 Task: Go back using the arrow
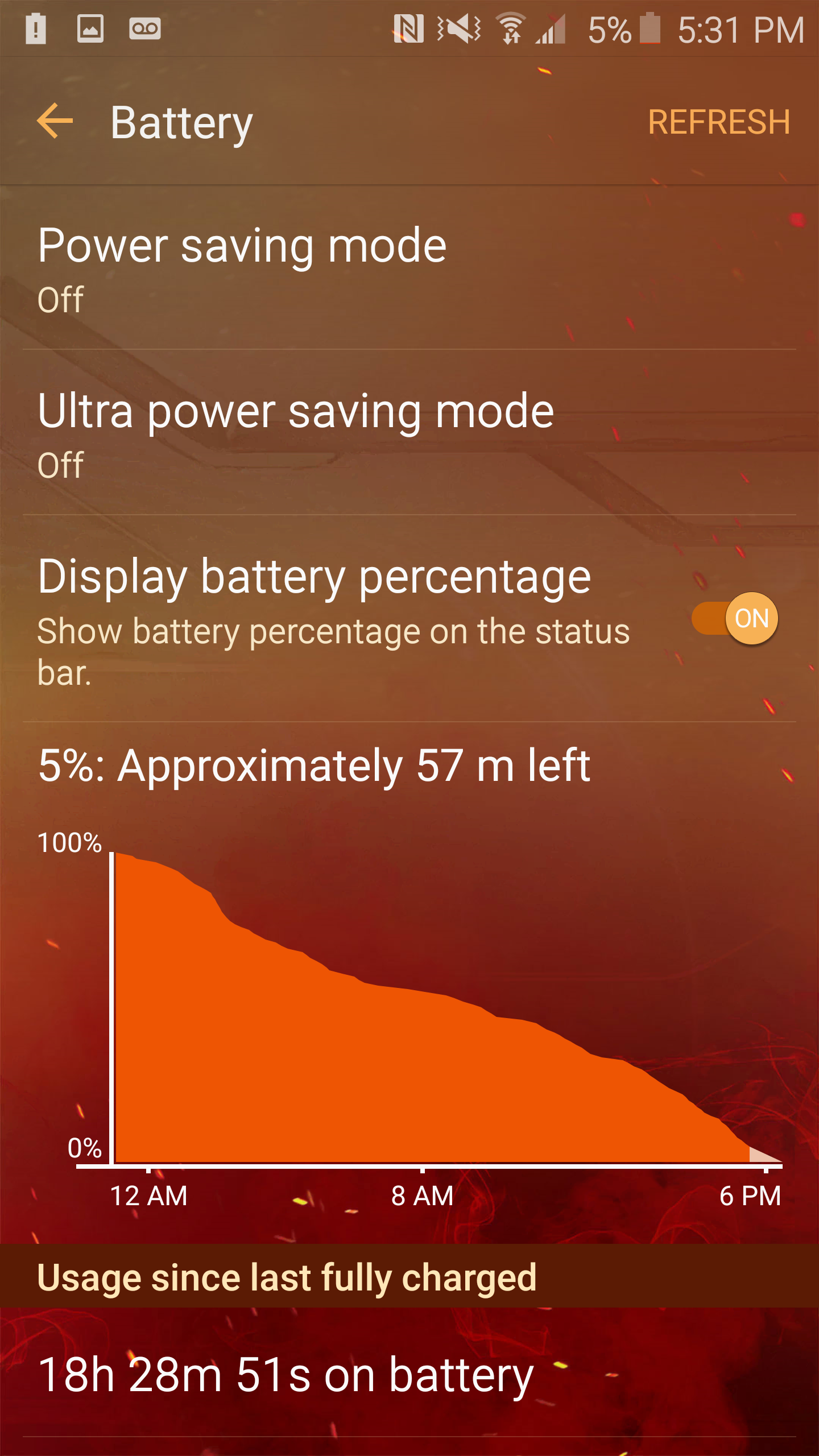[55, 121]
